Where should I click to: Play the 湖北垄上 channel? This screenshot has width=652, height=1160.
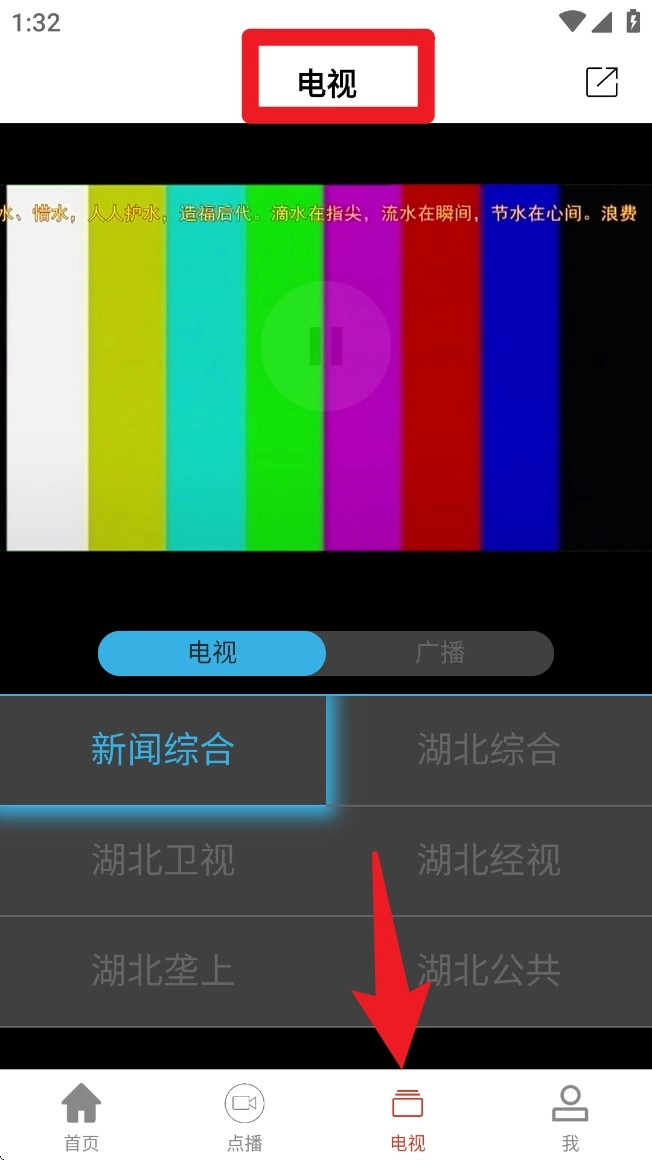[x=163, y=971]
